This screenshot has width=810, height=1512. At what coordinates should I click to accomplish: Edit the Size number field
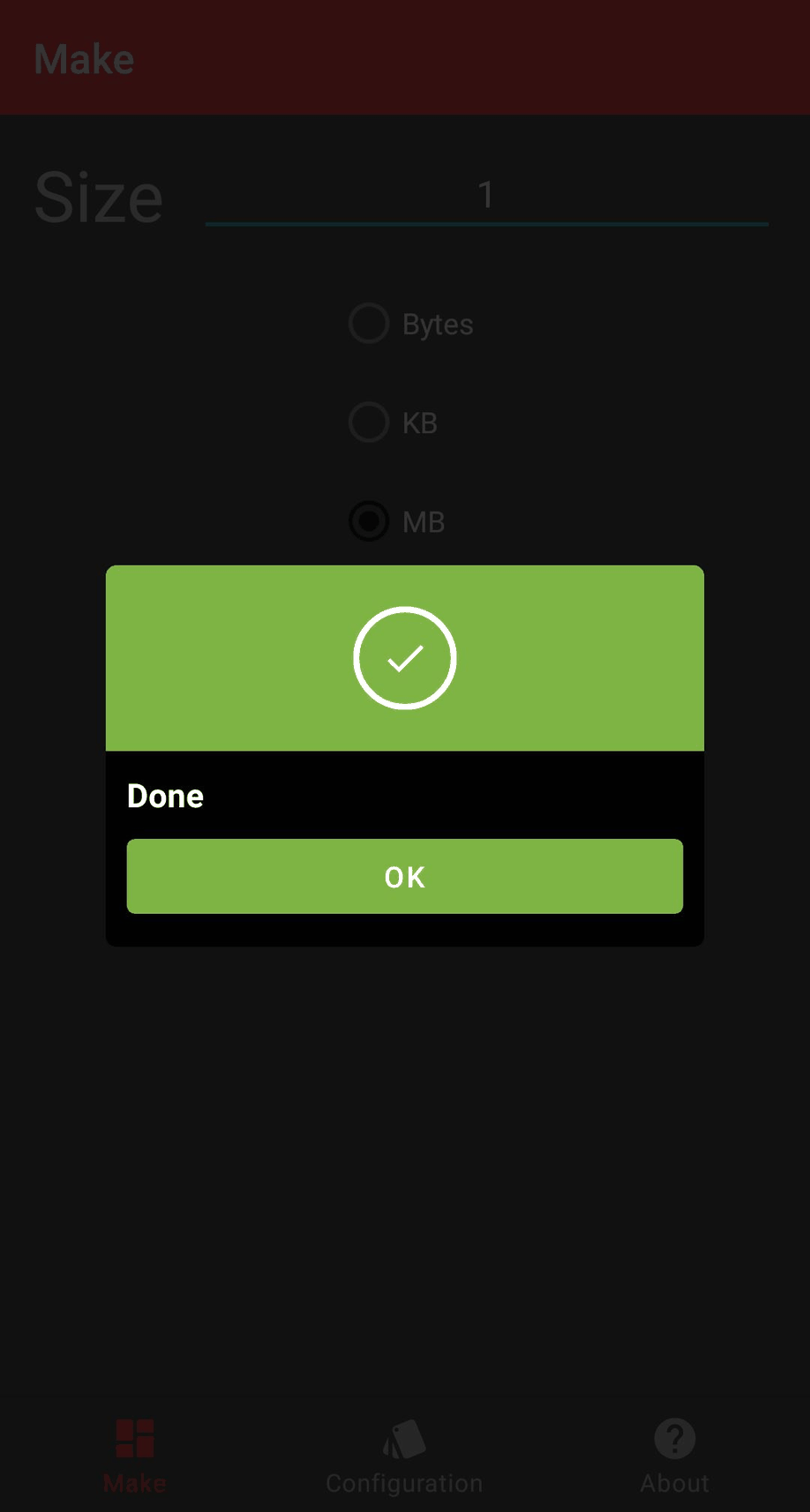pos(486,195)
